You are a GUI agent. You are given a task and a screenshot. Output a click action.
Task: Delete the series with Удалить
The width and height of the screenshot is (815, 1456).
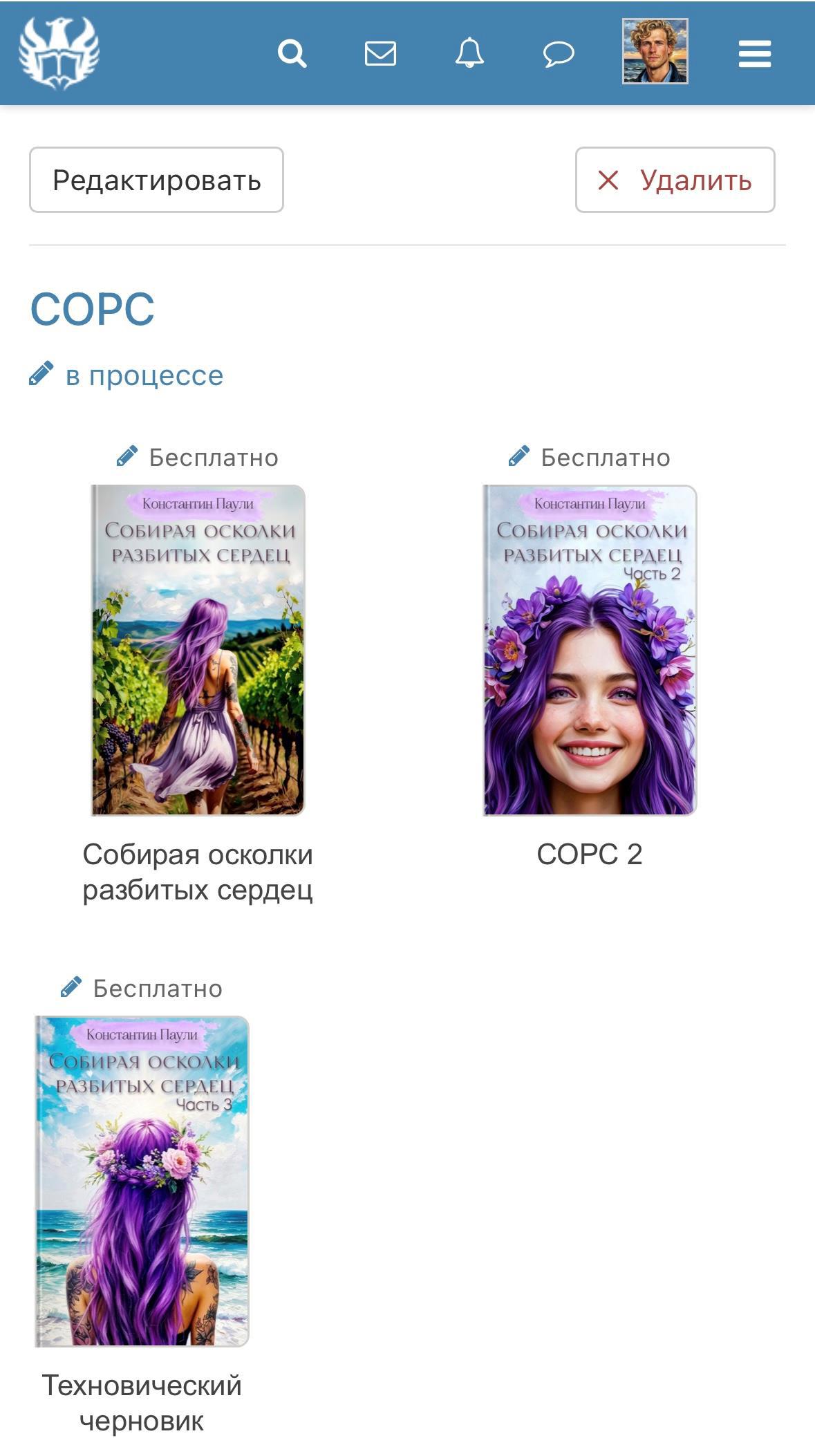point(675,180)
